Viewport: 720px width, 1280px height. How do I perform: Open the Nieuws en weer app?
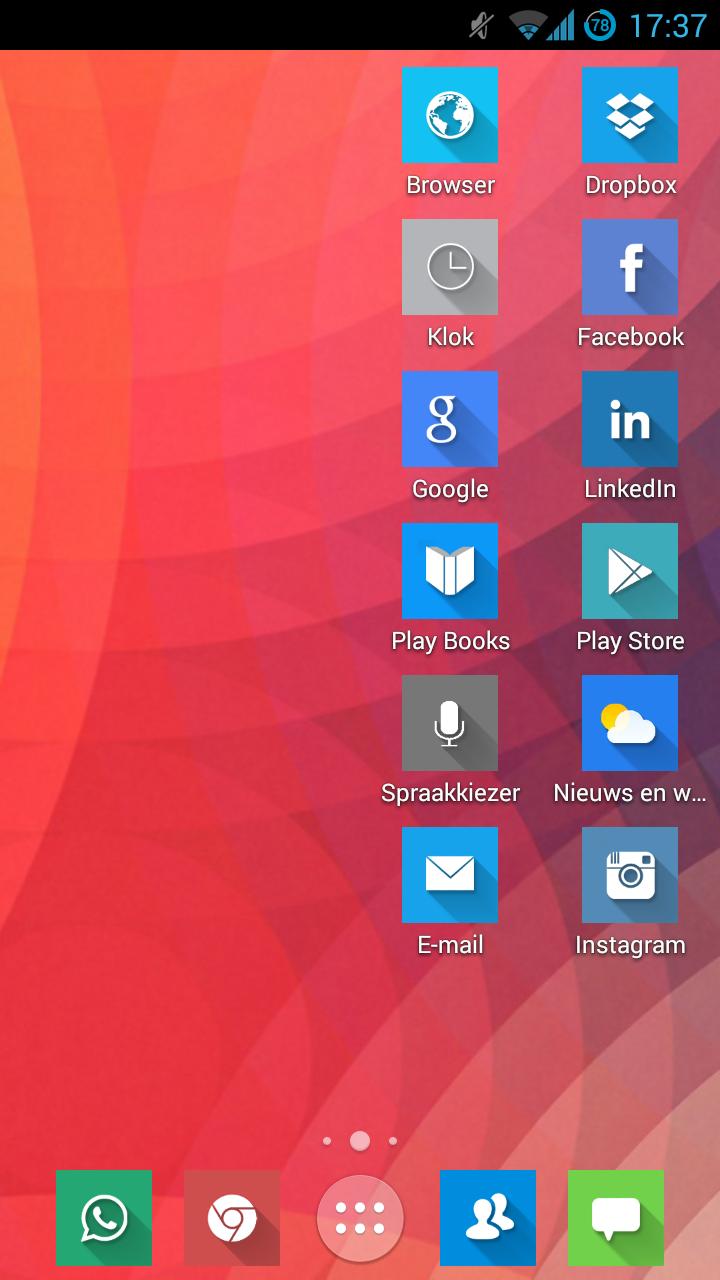coord(630,722)
